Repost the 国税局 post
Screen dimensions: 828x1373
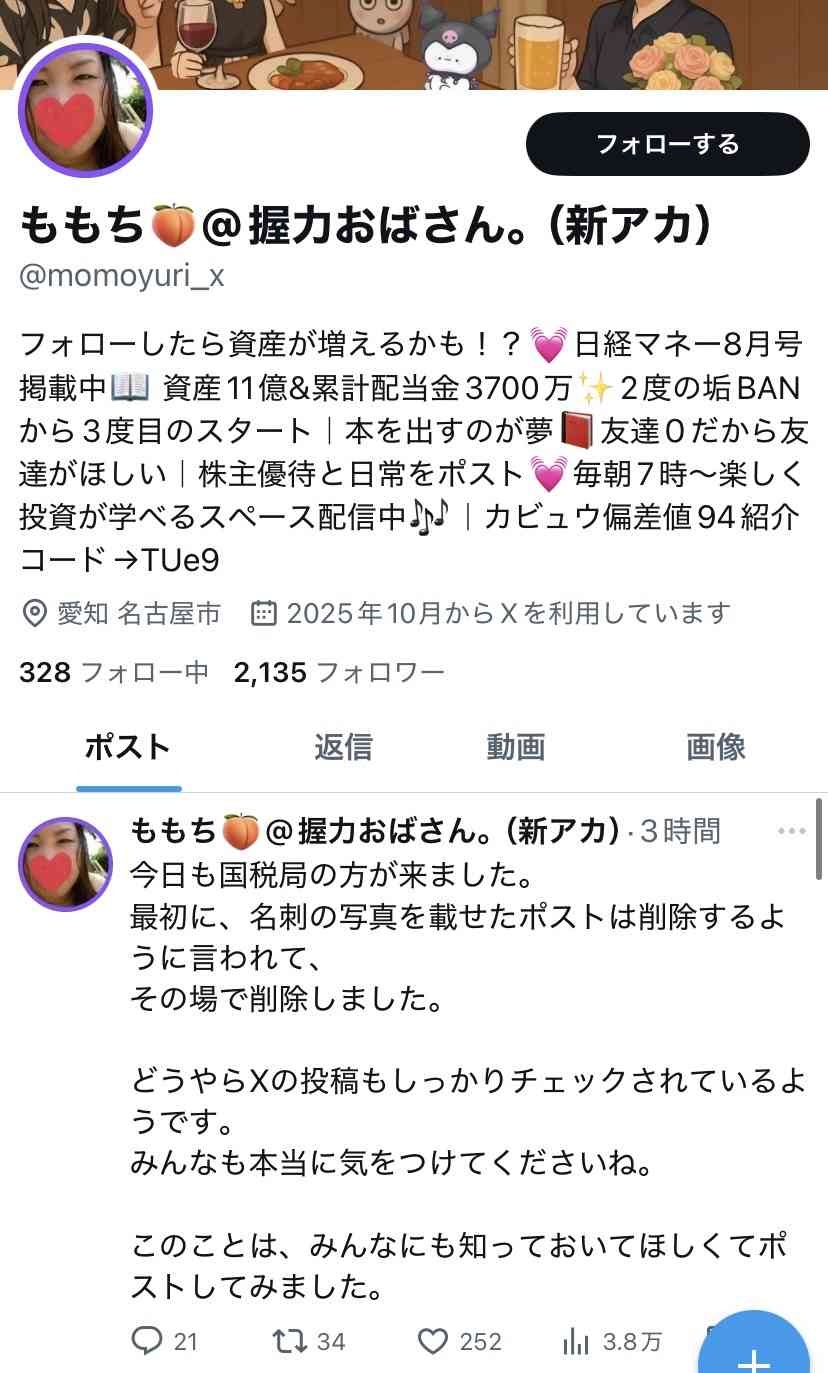(x=309, y=1341)
